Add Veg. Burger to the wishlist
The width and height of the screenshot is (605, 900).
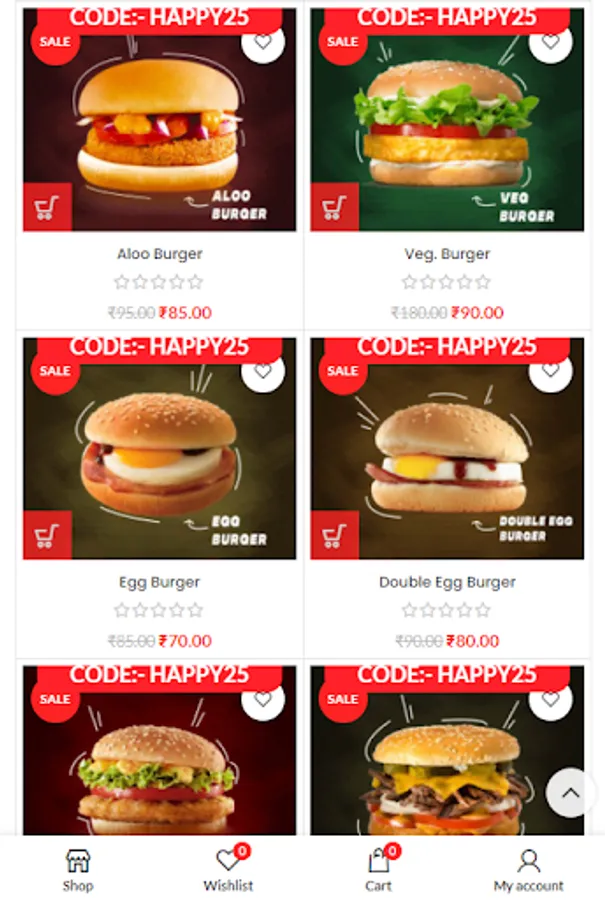550,42
